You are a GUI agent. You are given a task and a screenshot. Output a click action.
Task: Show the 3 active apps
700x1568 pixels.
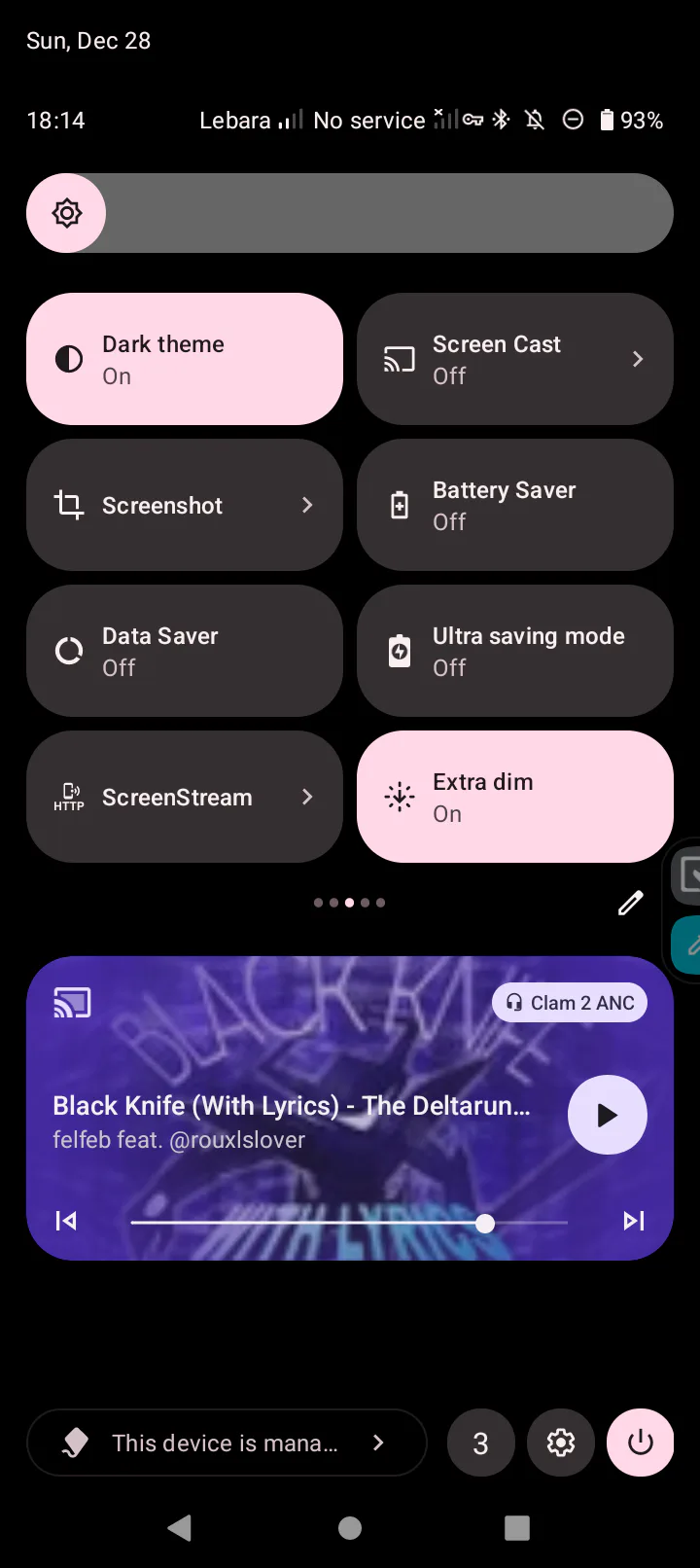click(x=480, y=1443)
